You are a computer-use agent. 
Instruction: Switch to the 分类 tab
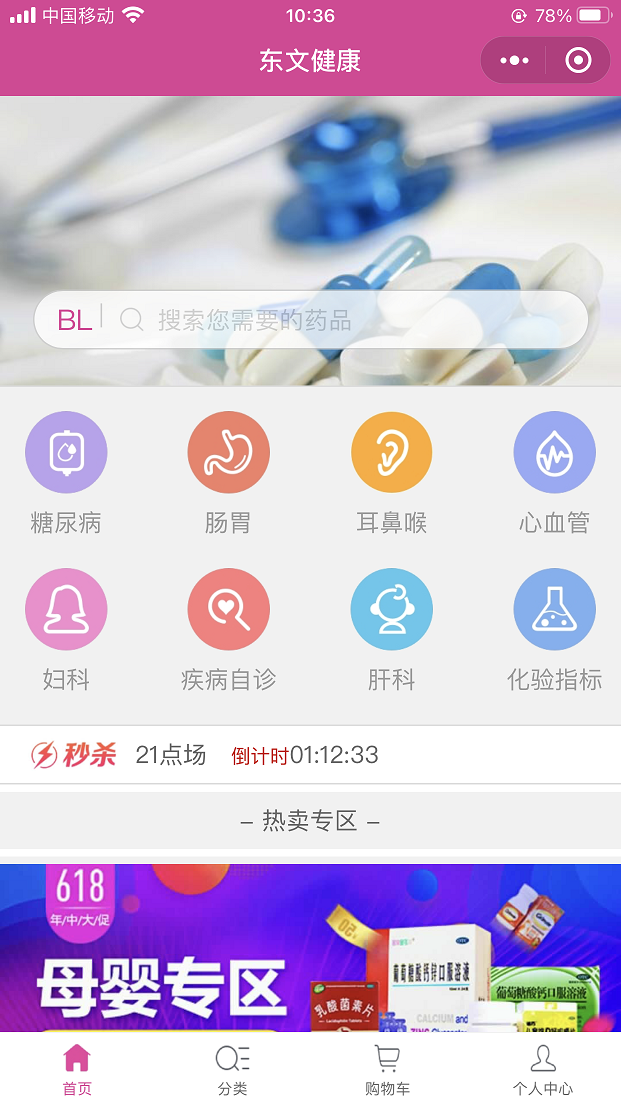pos(232,1069)
